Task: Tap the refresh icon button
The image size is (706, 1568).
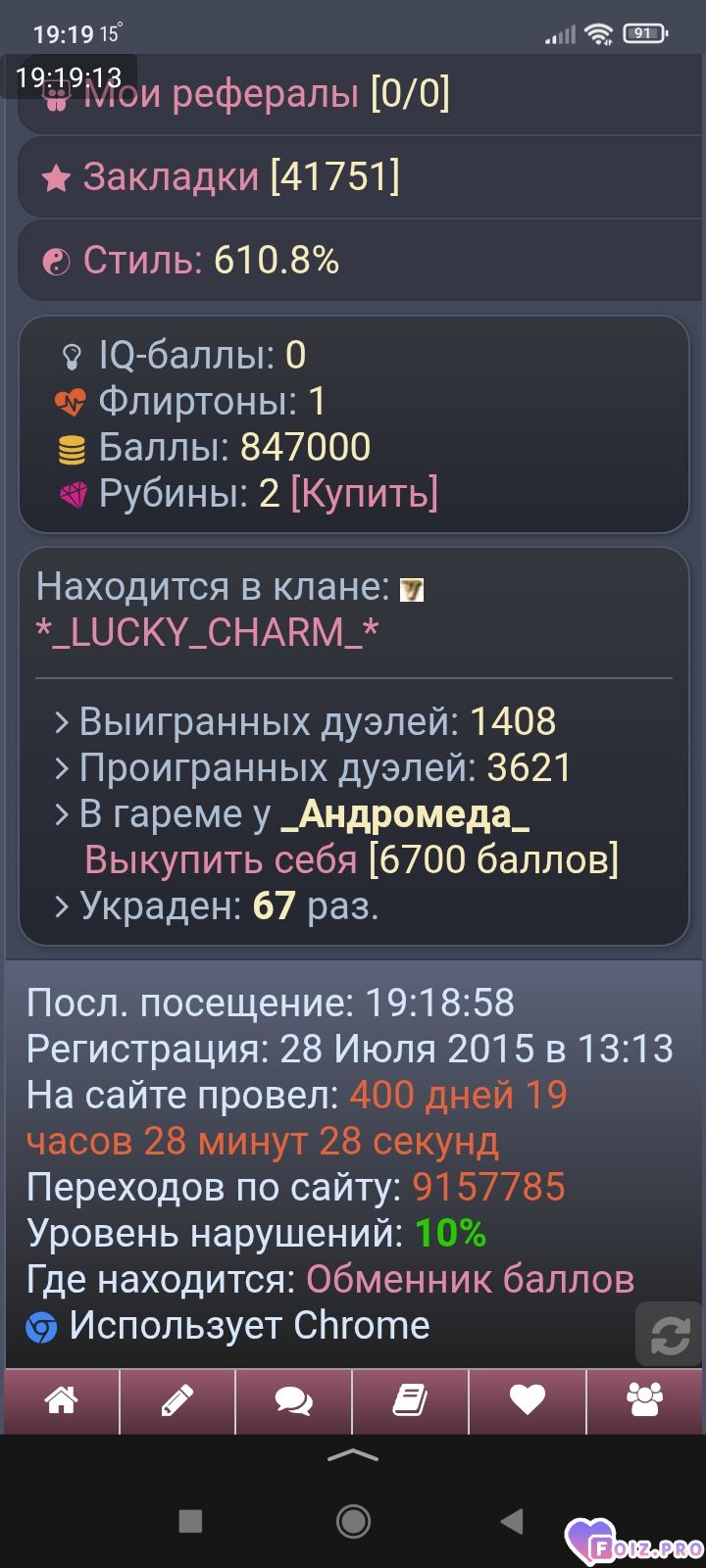Action: click(670, 1336)
